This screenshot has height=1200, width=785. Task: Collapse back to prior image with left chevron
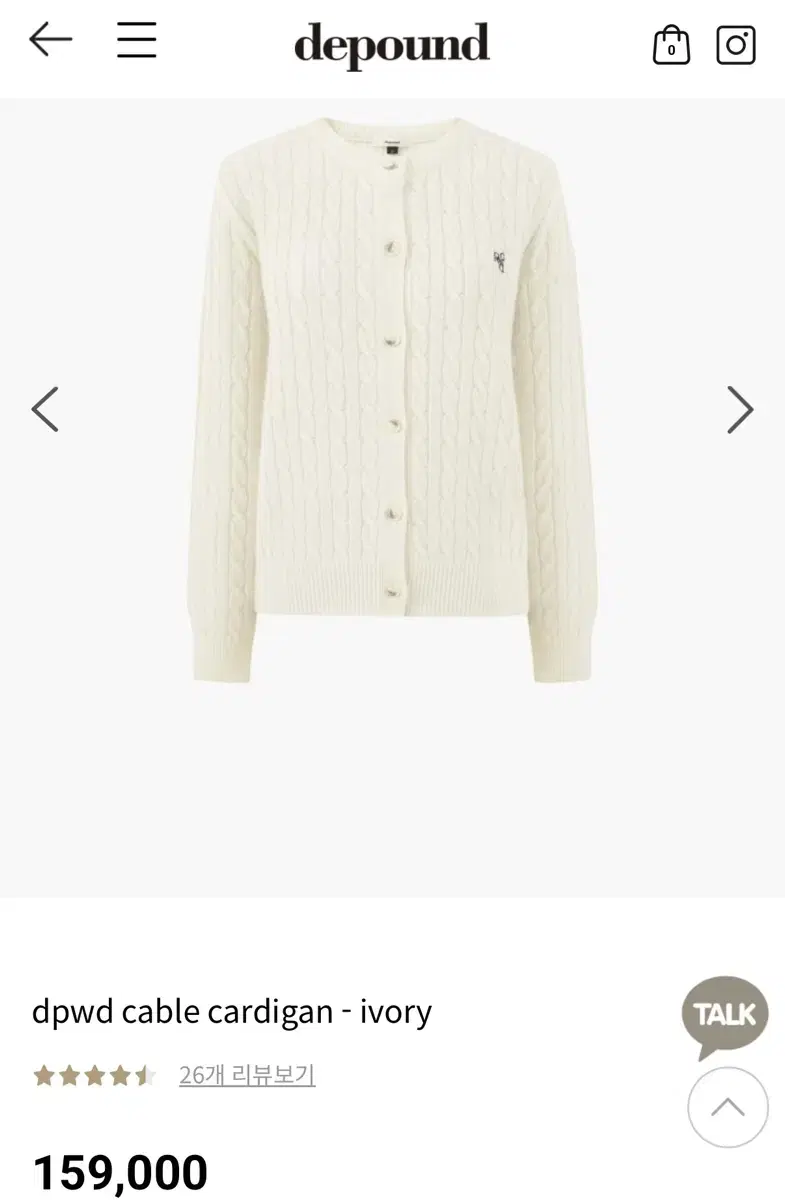(45, 409)
